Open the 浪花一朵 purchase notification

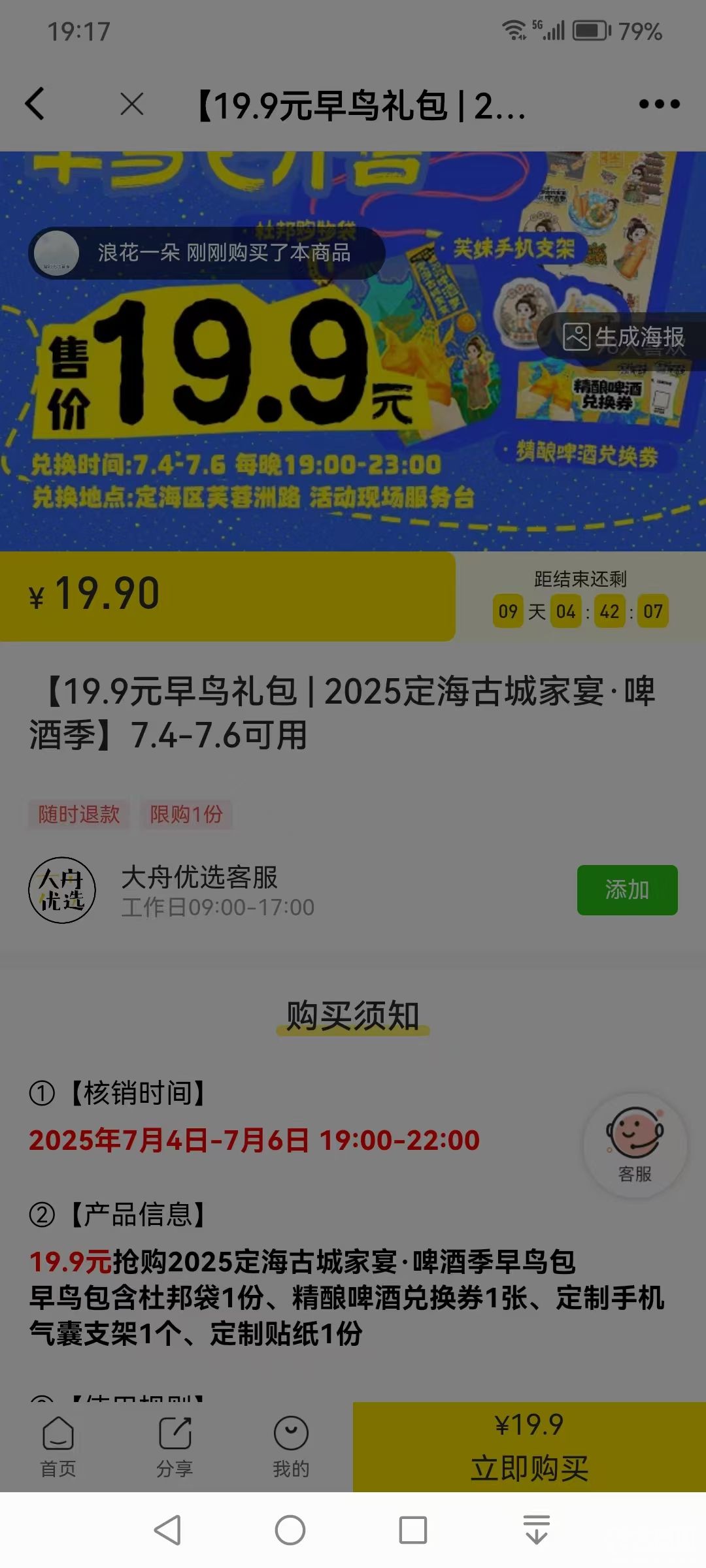point(207,253)
